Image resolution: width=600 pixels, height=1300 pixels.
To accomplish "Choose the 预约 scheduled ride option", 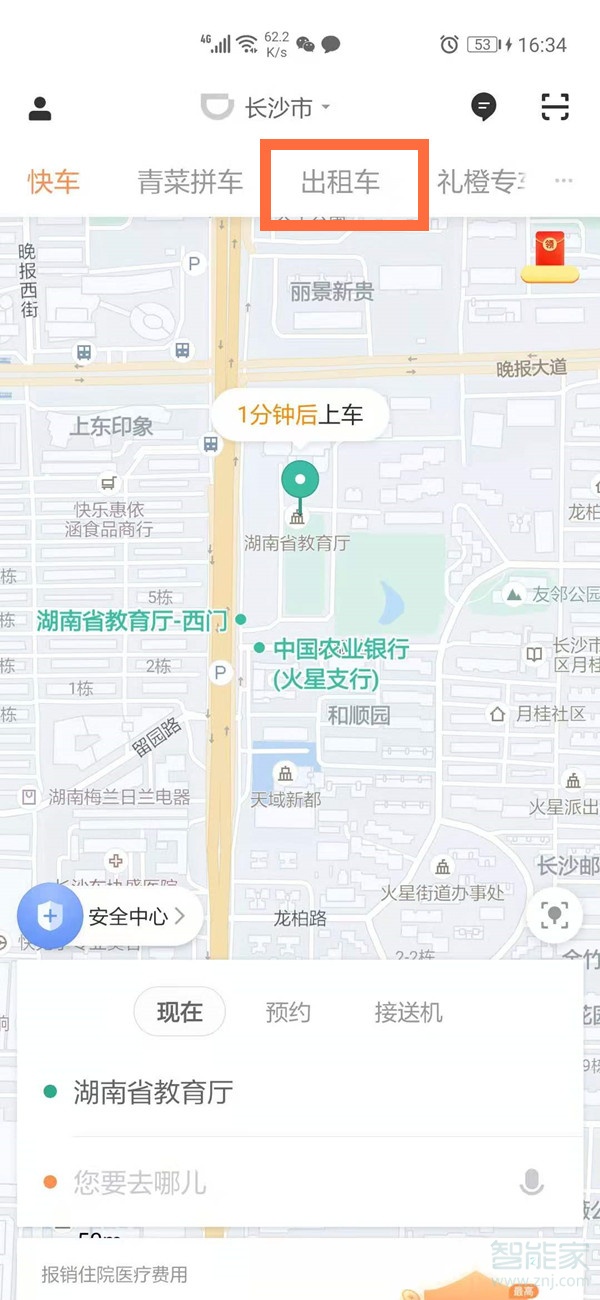I will (x=288, y=1012).
